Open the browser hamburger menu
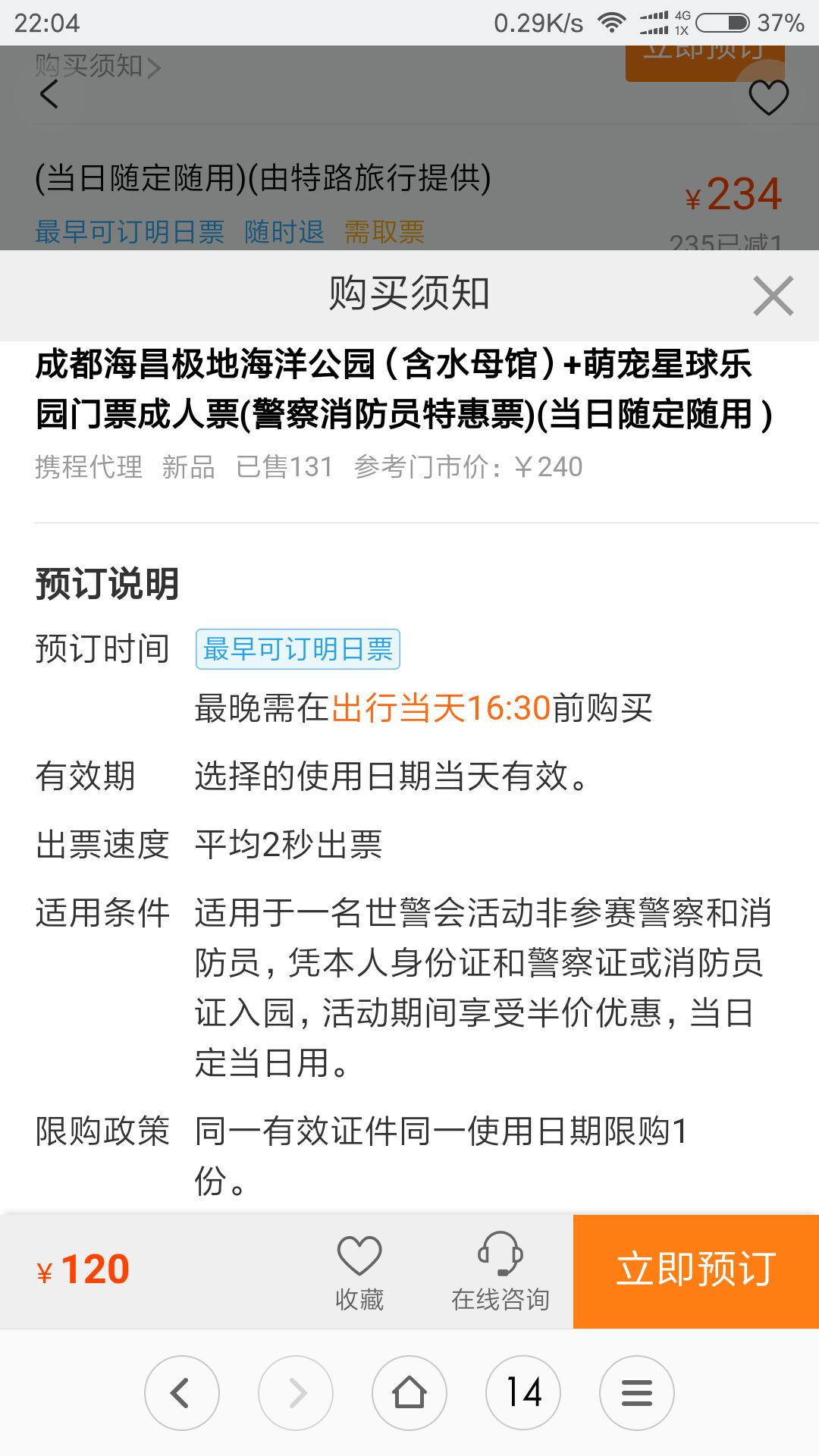This screenshot has height=1456, width=819. click(637, 1393)
